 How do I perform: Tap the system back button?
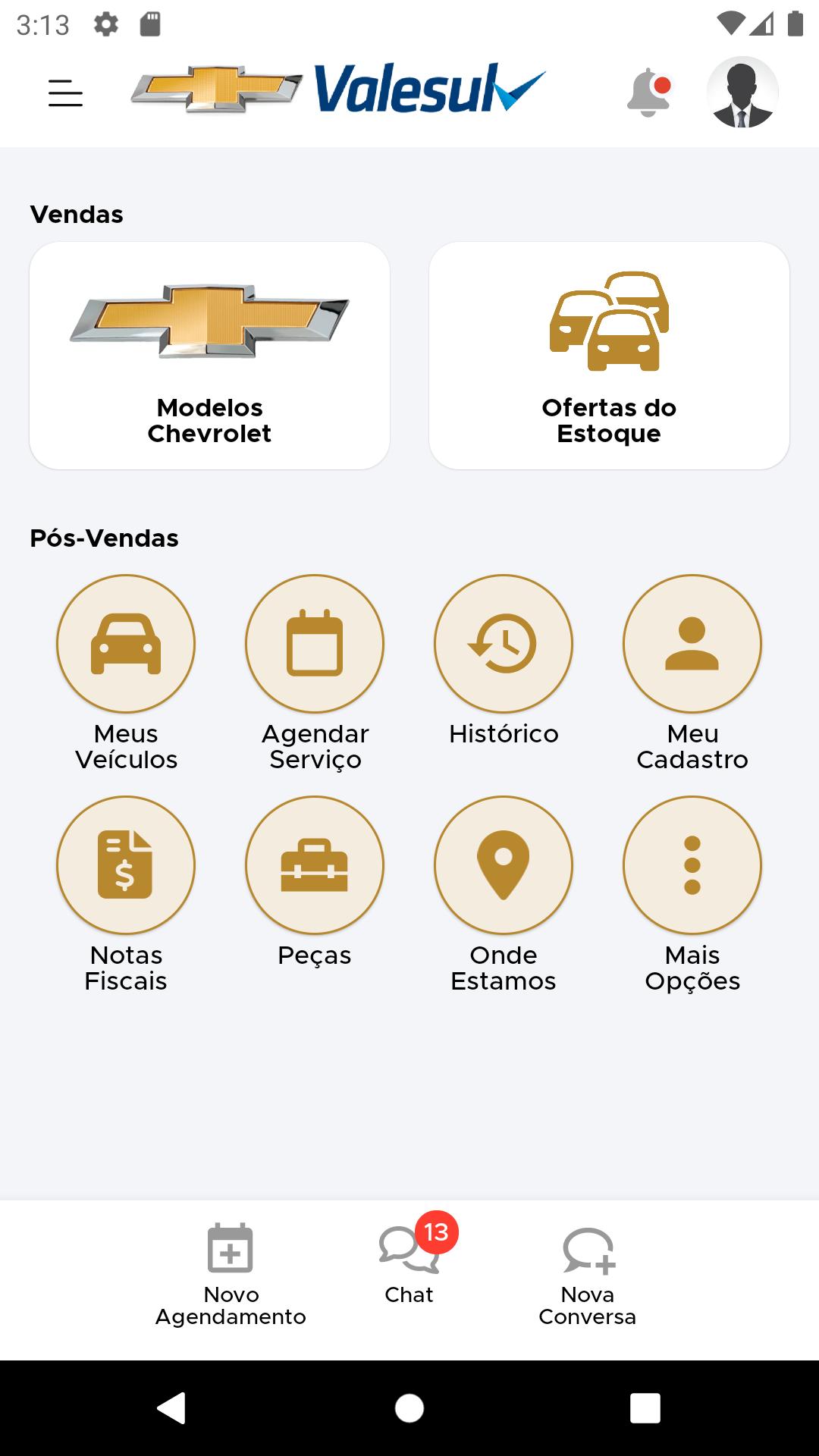[171, 1408]
